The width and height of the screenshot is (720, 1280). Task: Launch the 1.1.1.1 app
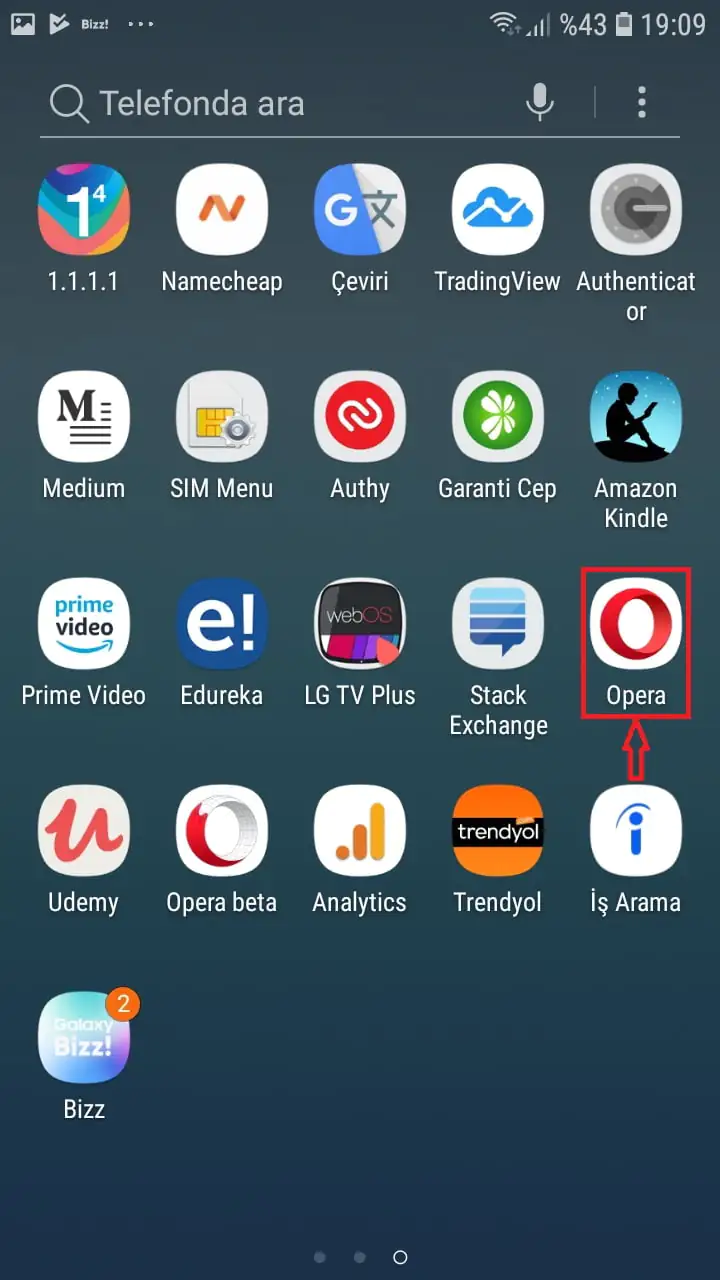pos(84,210)
